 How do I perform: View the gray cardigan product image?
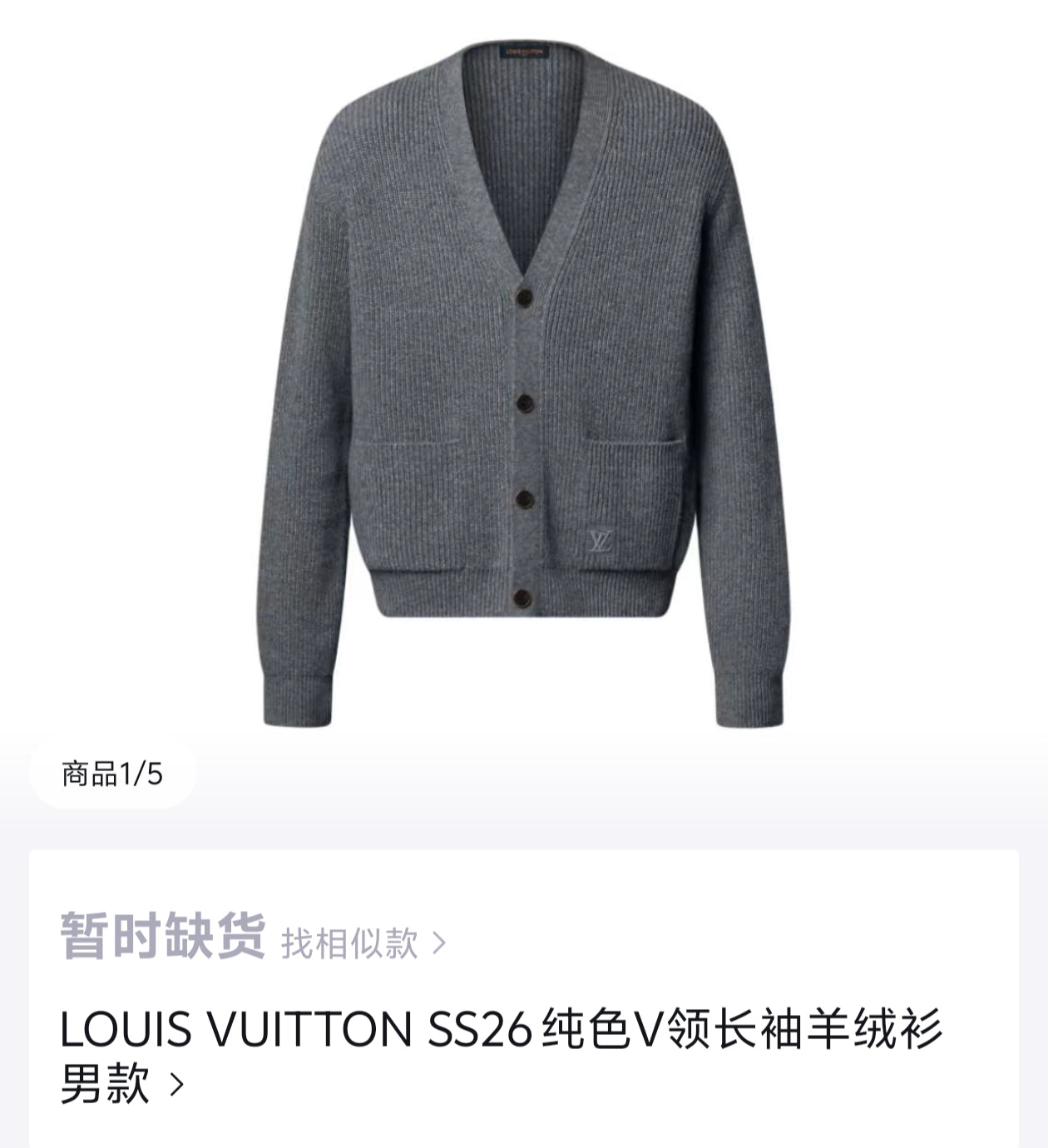click(522, 383)
